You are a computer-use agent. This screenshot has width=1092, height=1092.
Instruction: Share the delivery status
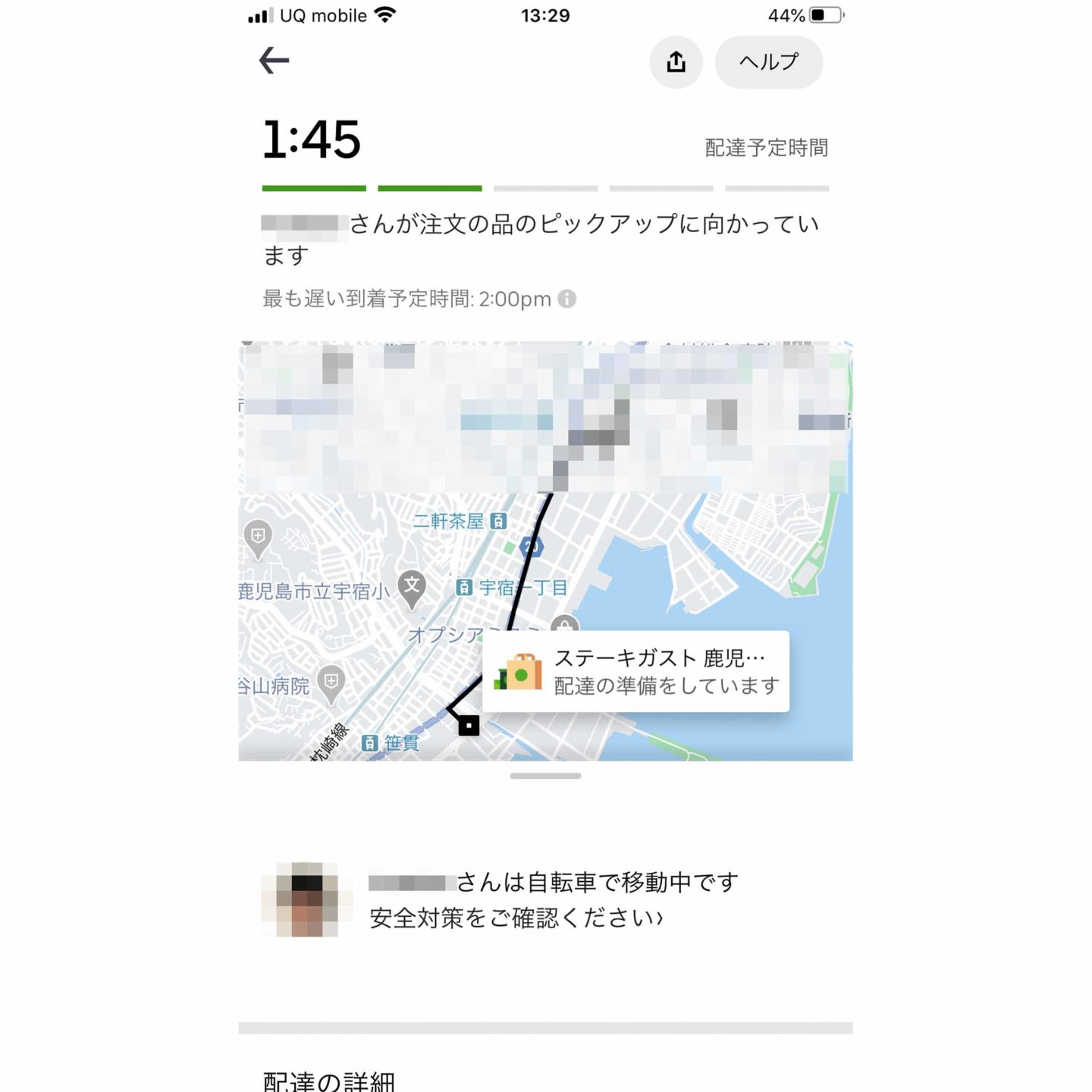point(676,62)
